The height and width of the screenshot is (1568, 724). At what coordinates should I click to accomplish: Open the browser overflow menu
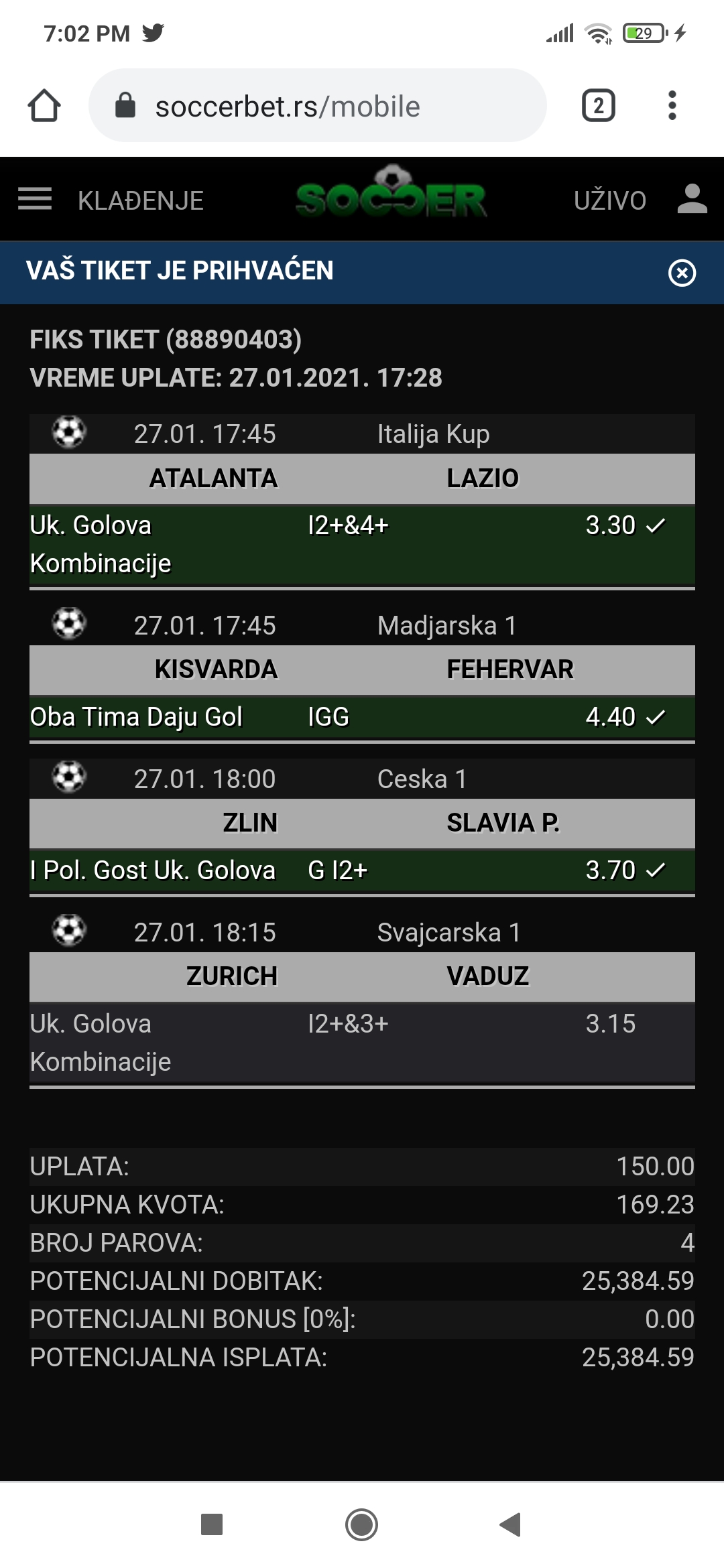(672, 106)
